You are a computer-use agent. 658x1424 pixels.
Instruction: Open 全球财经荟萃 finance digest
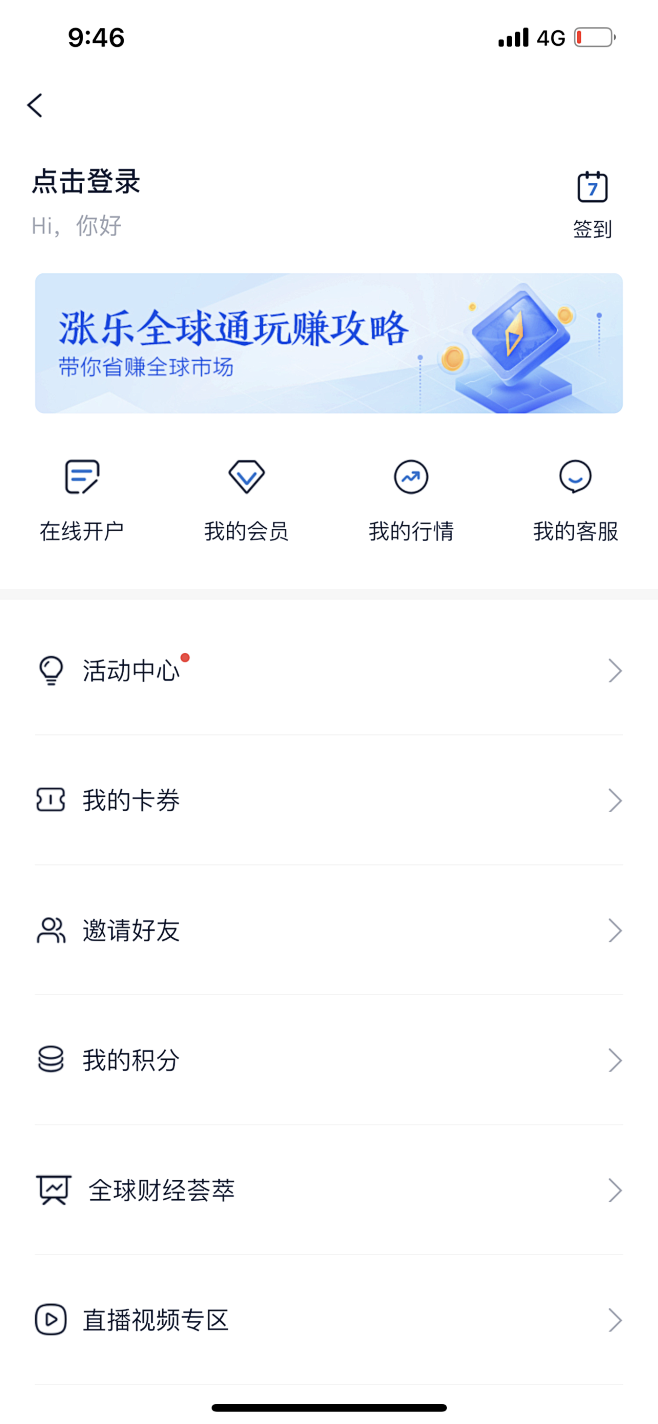pyautogui.click(x=329, y=1190)
